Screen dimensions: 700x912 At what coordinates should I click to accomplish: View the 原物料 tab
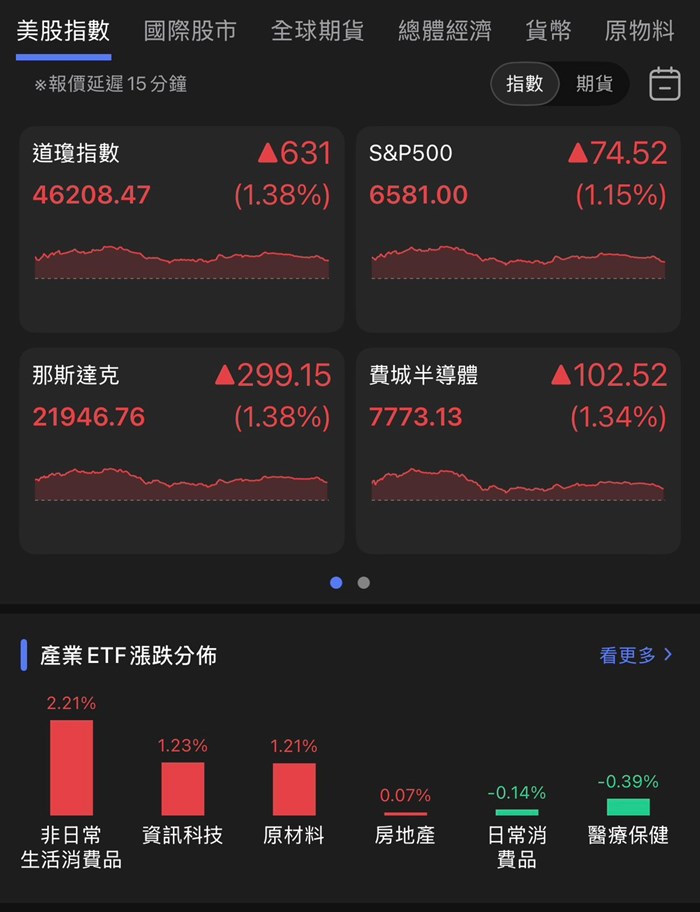tap(640, 31)
